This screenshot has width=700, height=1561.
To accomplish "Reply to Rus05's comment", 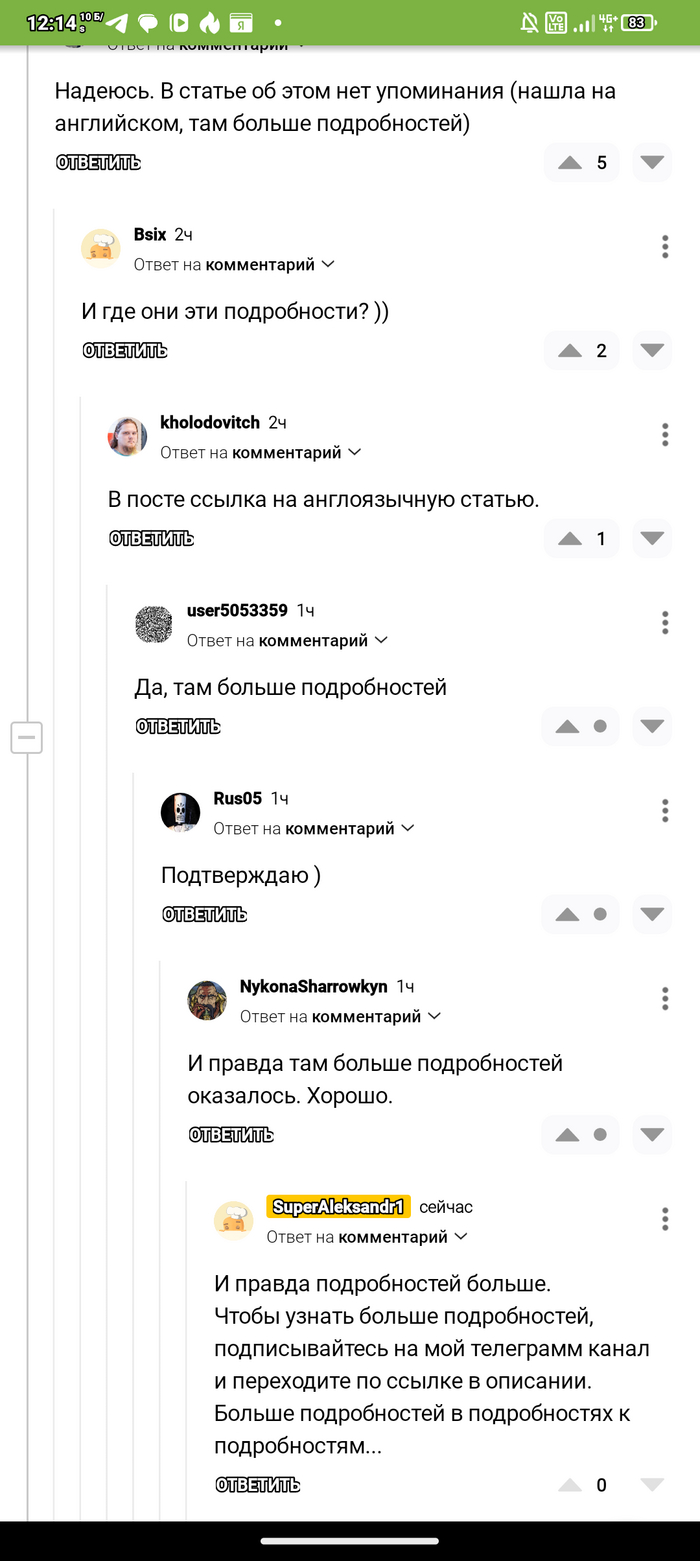I will pos(204,915).
